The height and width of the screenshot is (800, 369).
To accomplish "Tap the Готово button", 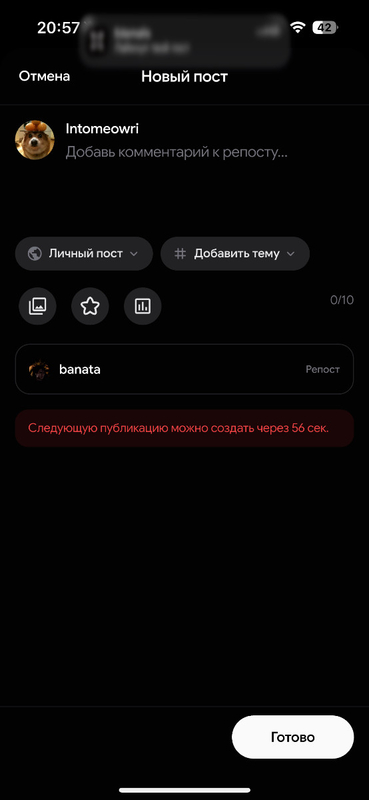I will coord(292,737).
